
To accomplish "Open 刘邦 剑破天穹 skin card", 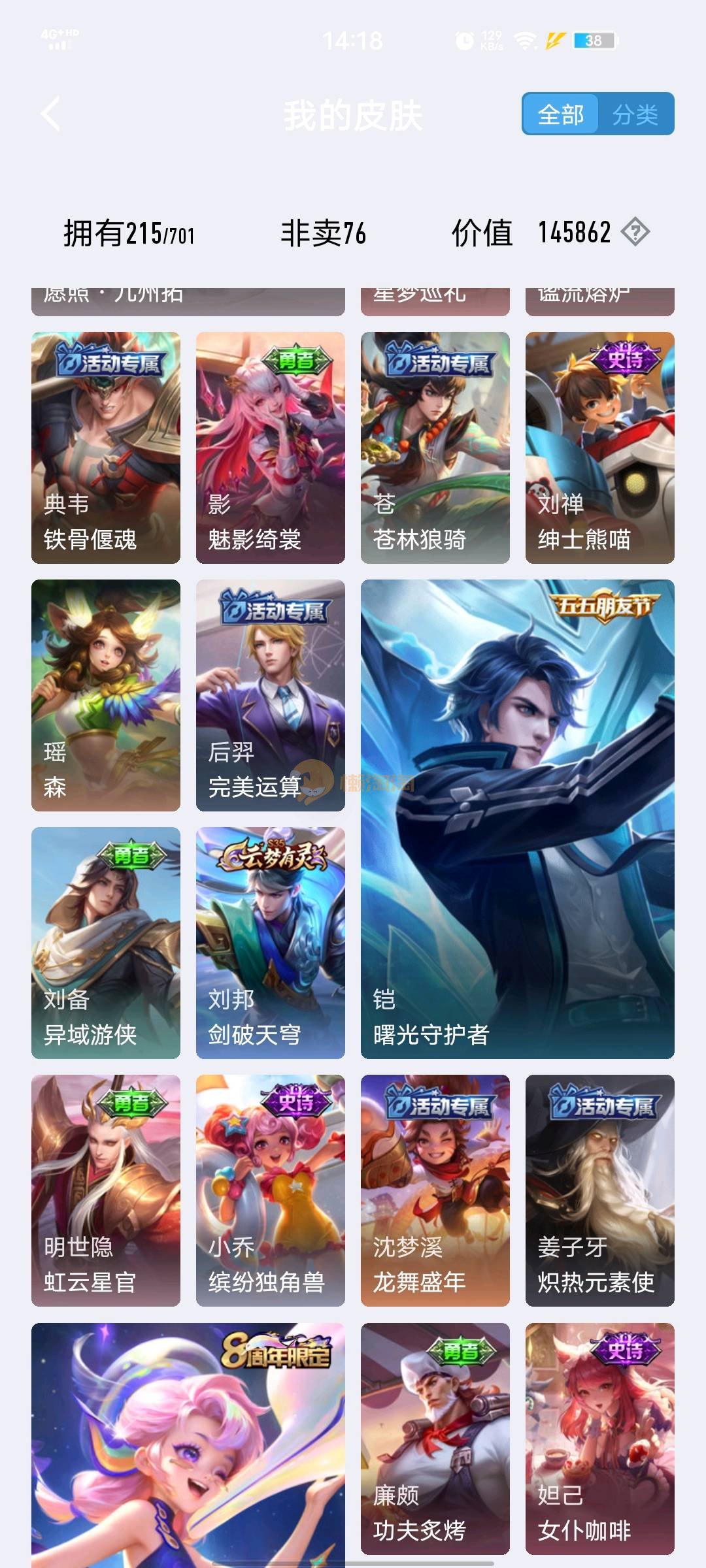I will tap(271, 943).
